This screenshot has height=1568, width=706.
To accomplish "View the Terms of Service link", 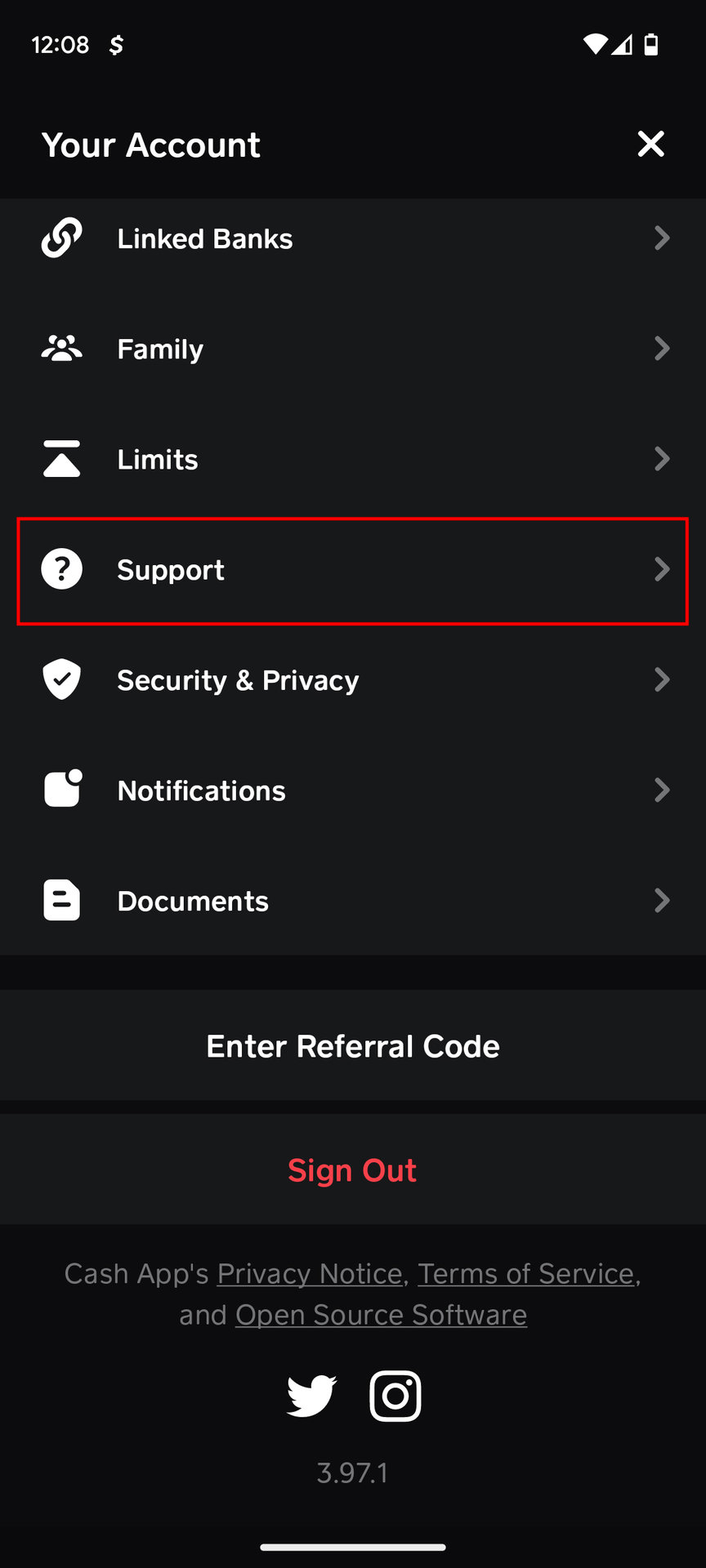I will (x=525, y=1273).
